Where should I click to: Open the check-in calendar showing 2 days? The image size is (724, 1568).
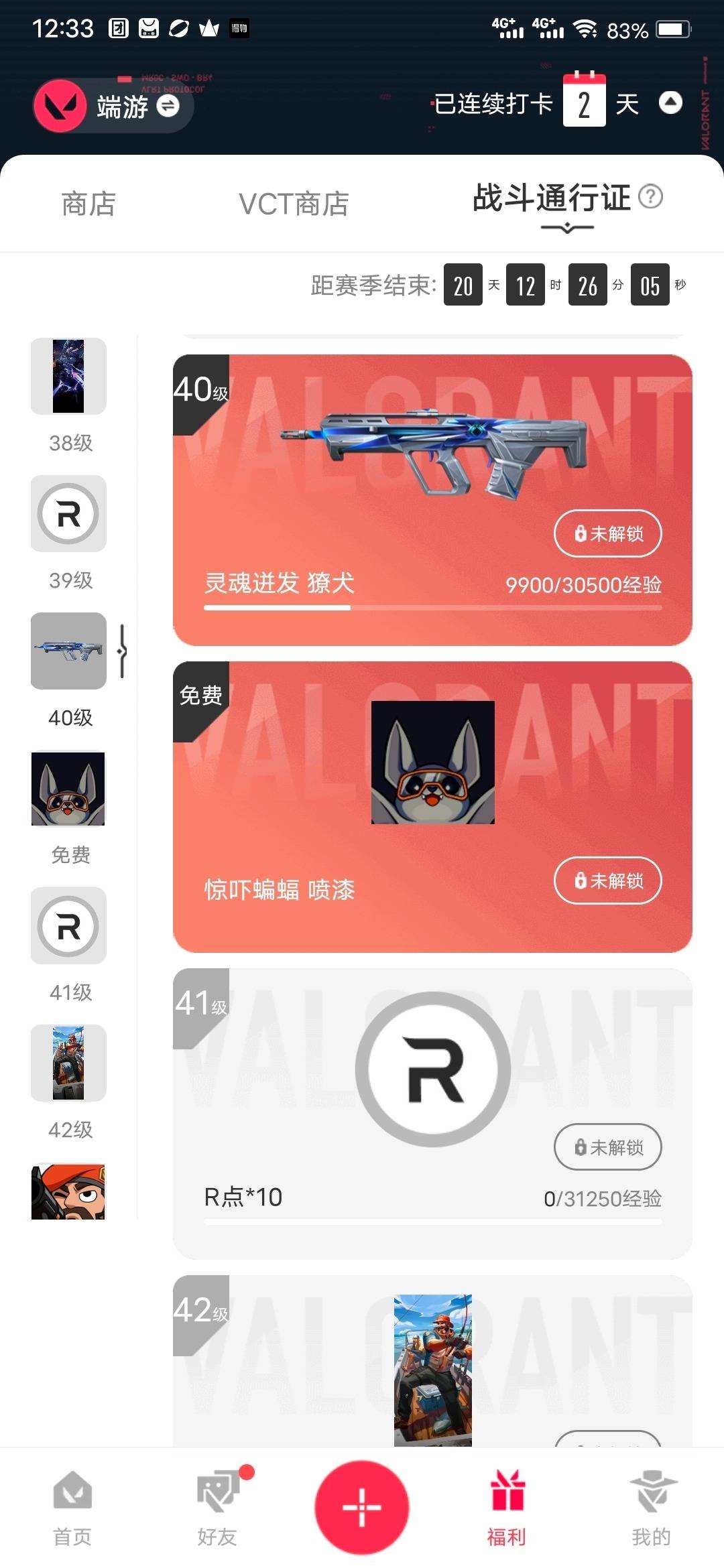[x=584, y=102]
